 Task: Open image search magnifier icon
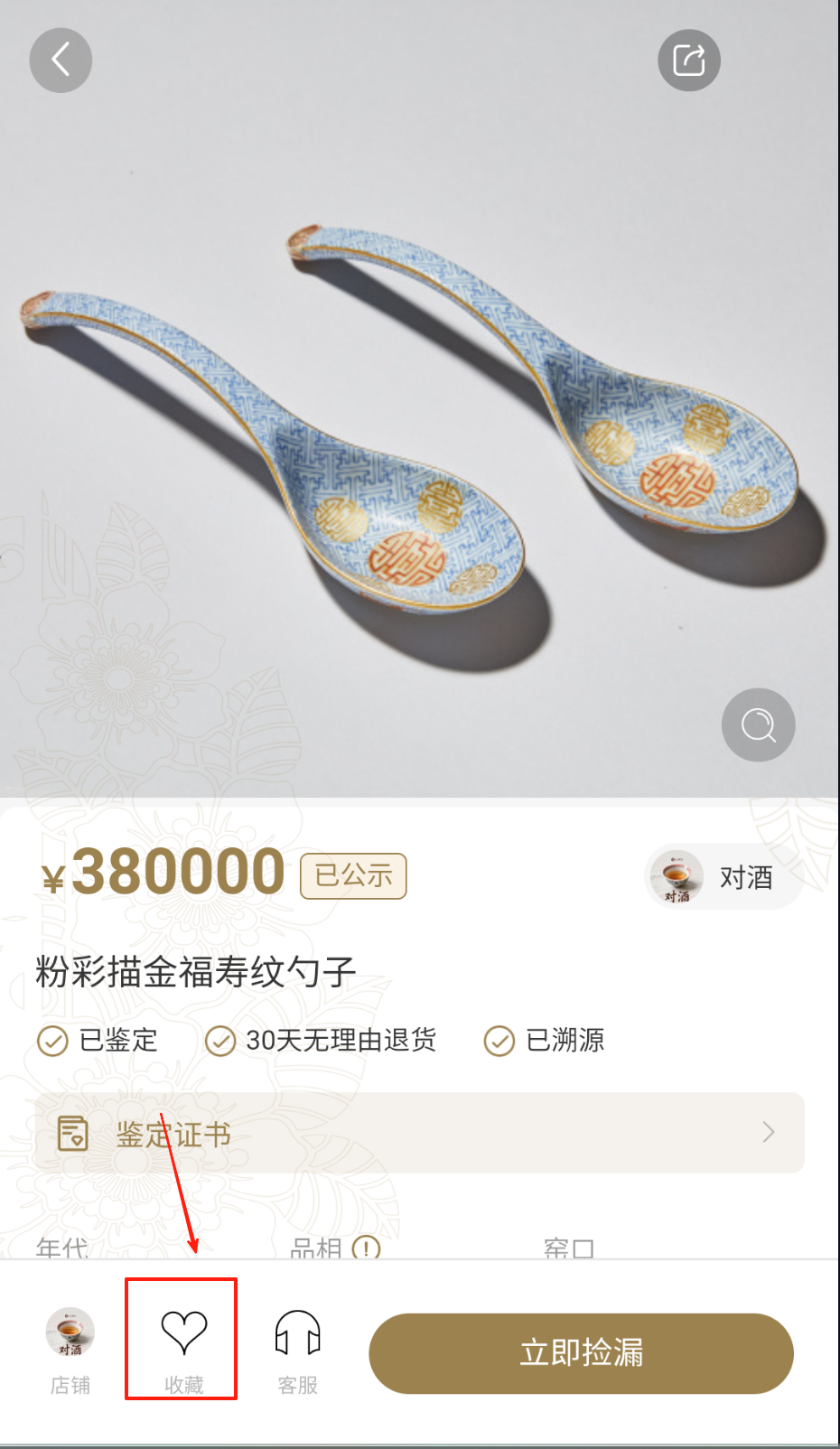[758, 724]
